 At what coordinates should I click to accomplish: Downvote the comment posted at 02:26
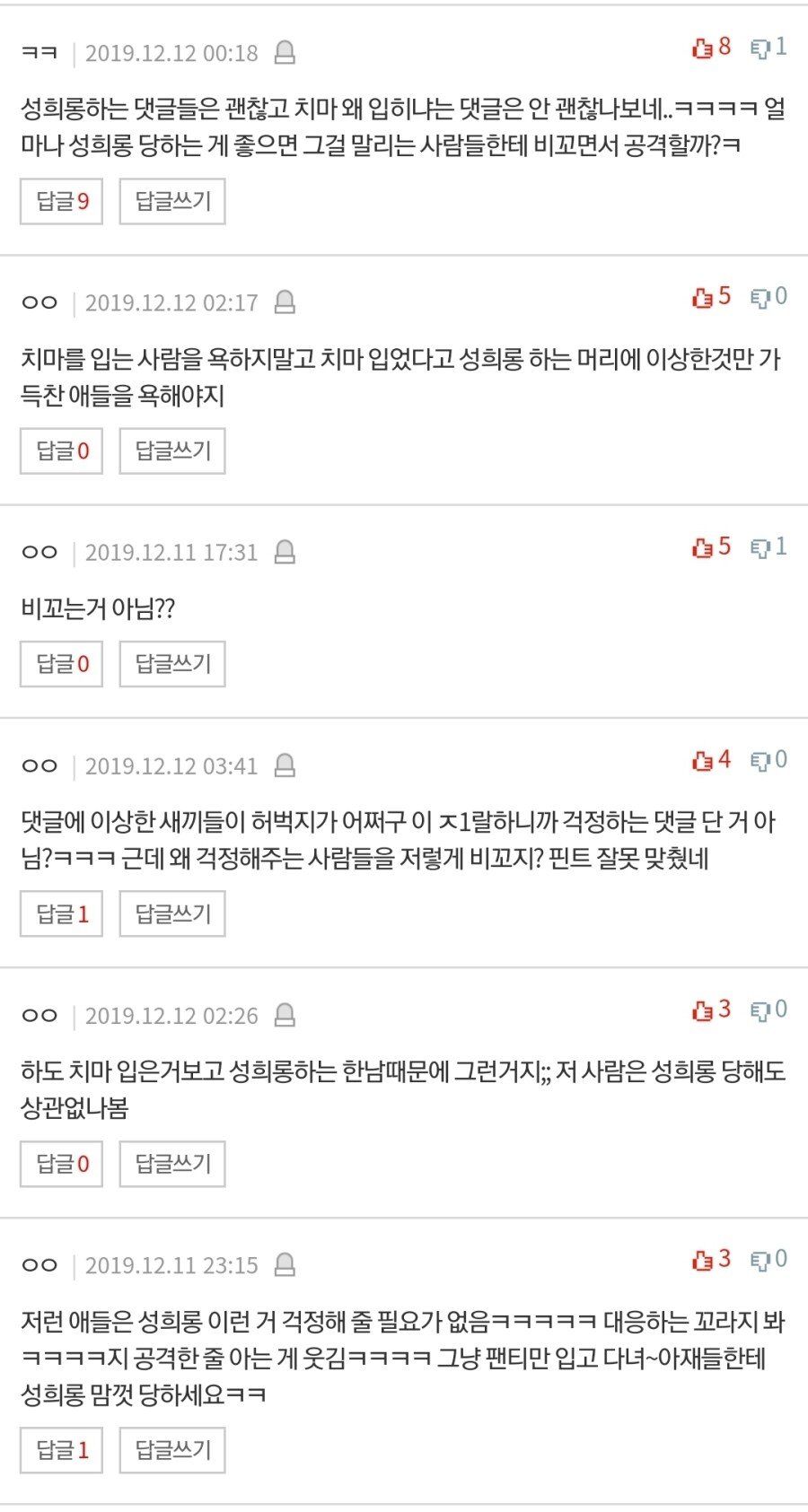coord(768,1010)
